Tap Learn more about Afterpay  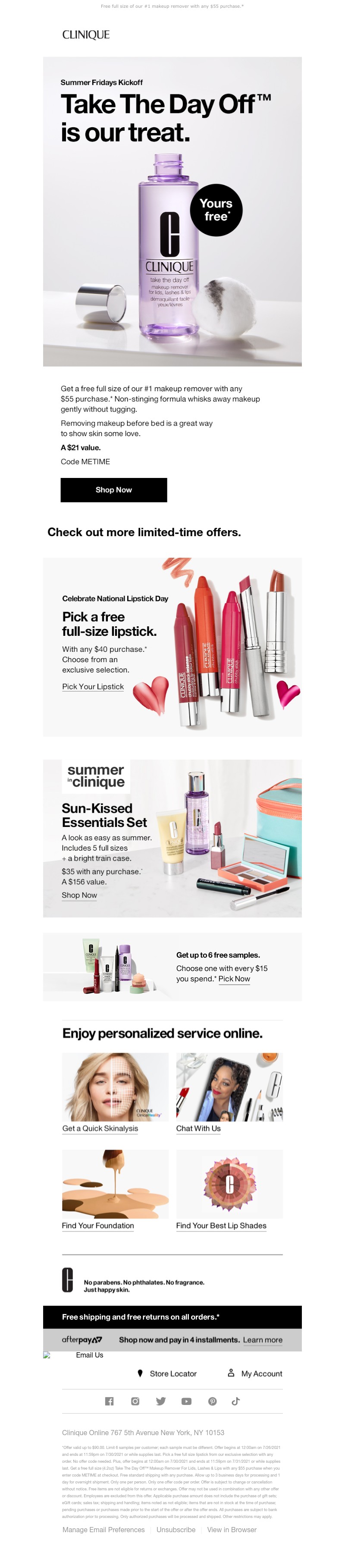(262, 1340)
